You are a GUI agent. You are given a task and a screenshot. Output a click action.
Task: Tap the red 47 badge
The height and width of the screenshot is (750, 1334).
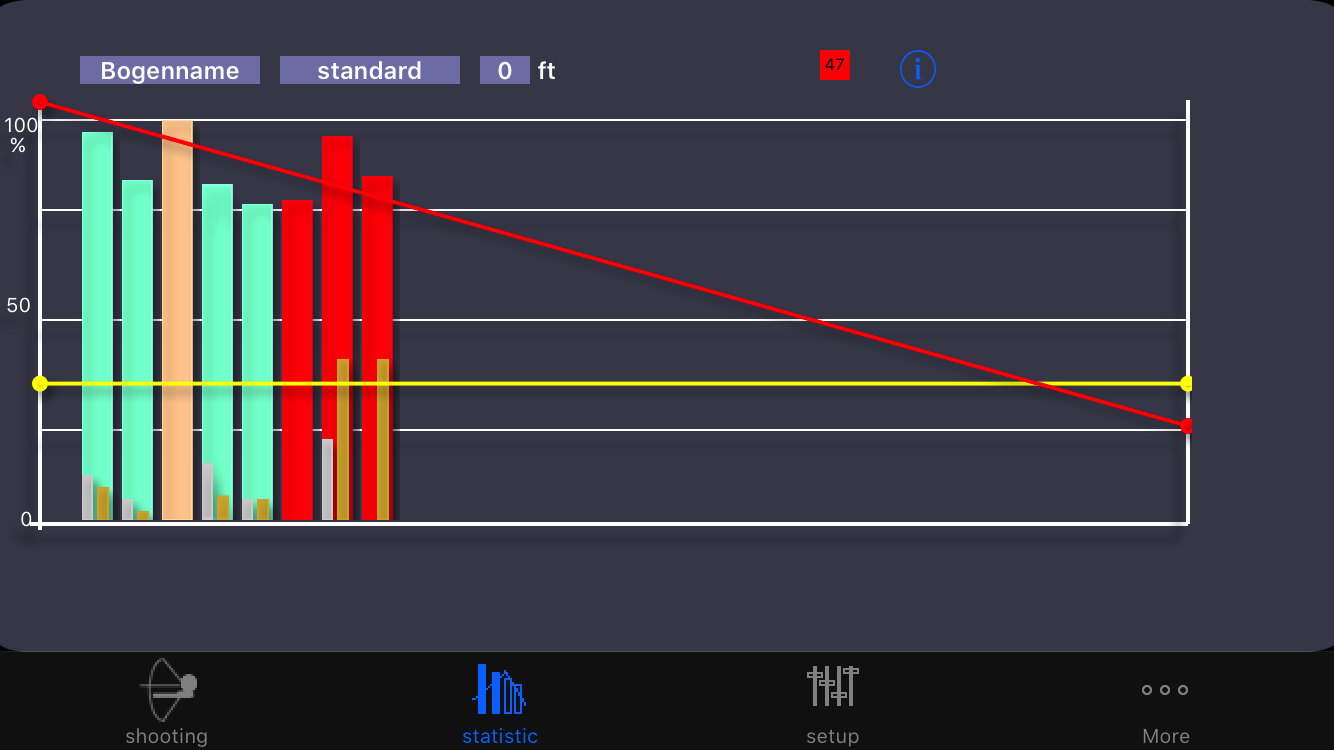[834, 65]
